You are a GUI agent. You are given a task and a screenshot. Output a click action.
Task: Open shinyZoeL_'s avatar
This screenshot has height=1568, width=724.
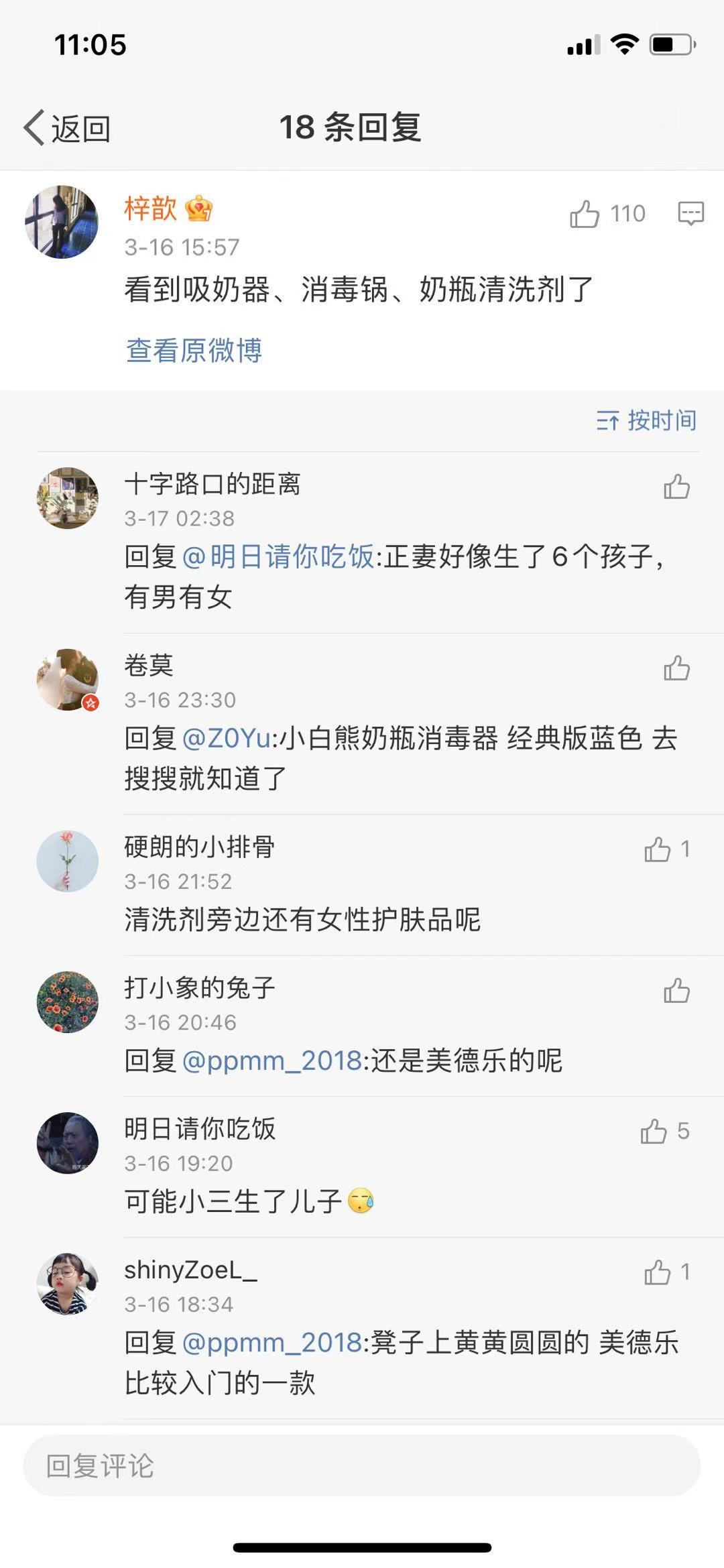coord(67,1284)
